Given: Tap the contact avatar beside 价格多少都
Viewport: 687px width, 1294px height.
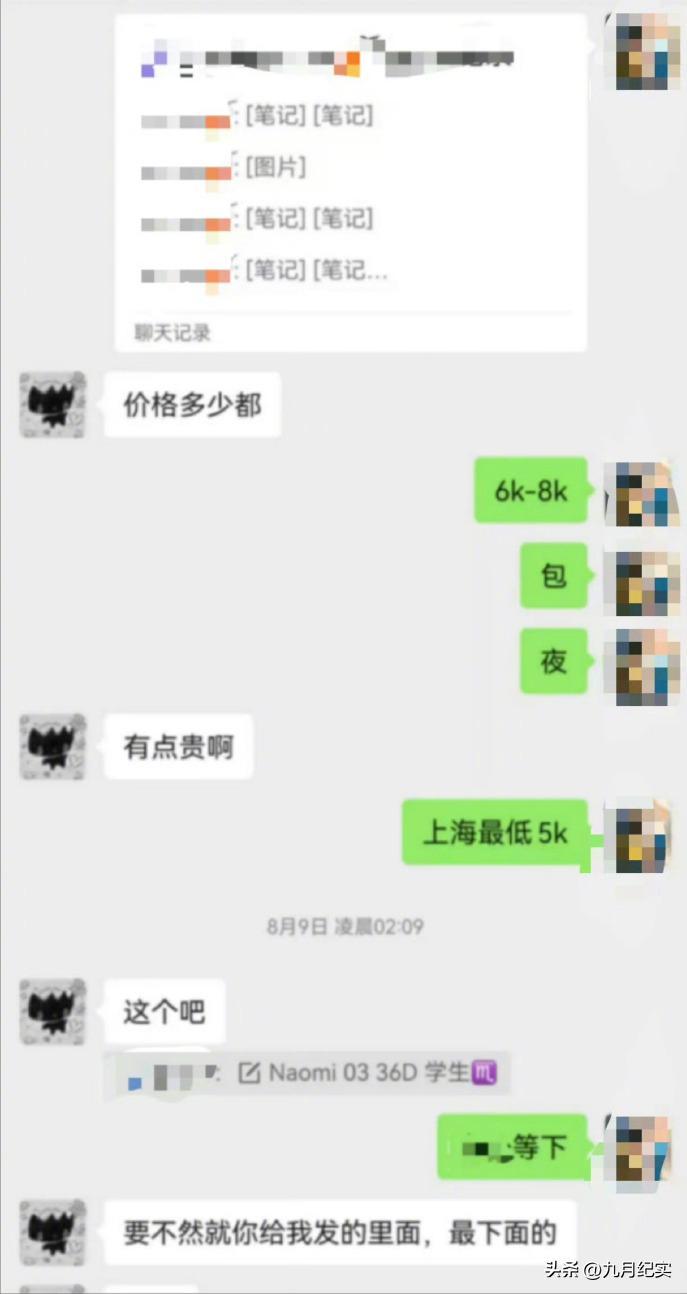Looking at the screenshot, I should coord(53,405).
